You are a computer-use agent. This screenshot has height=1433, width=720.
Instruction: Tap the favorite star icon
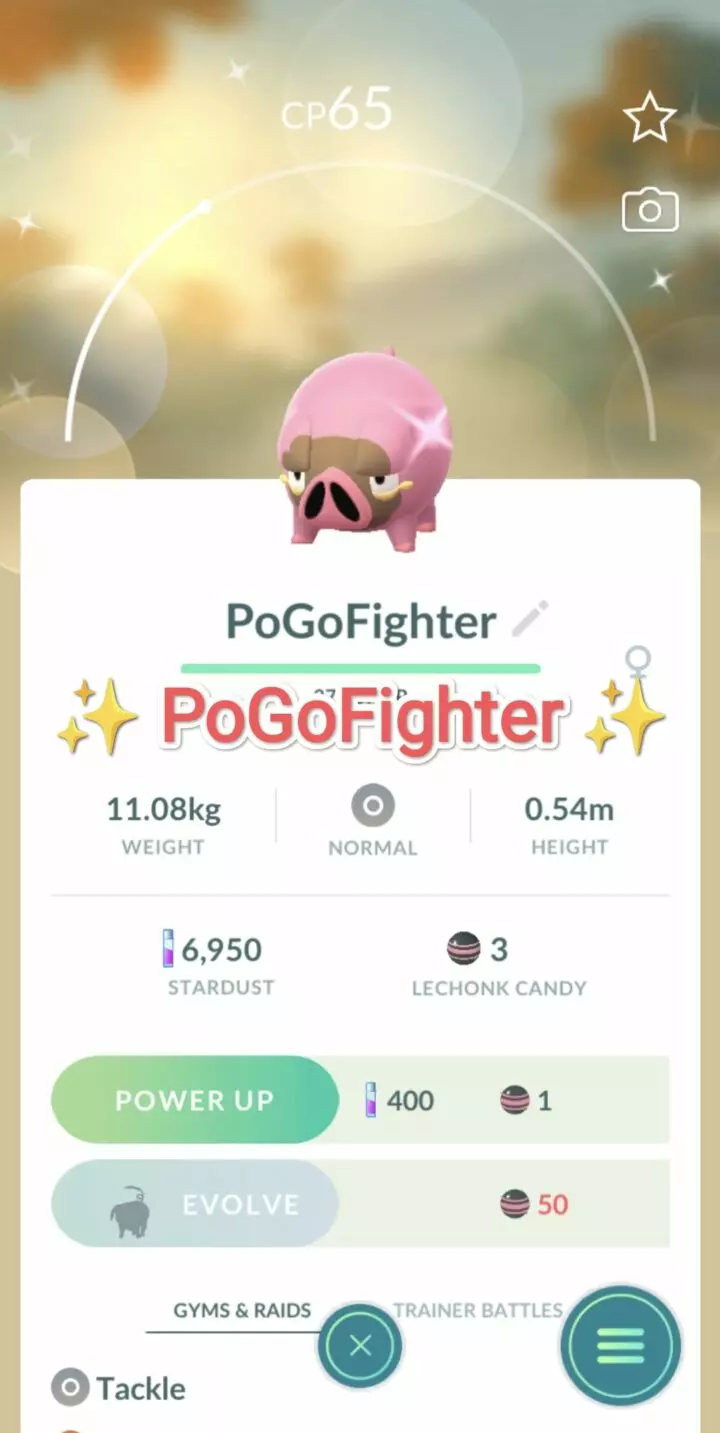[x=649, y=116]
